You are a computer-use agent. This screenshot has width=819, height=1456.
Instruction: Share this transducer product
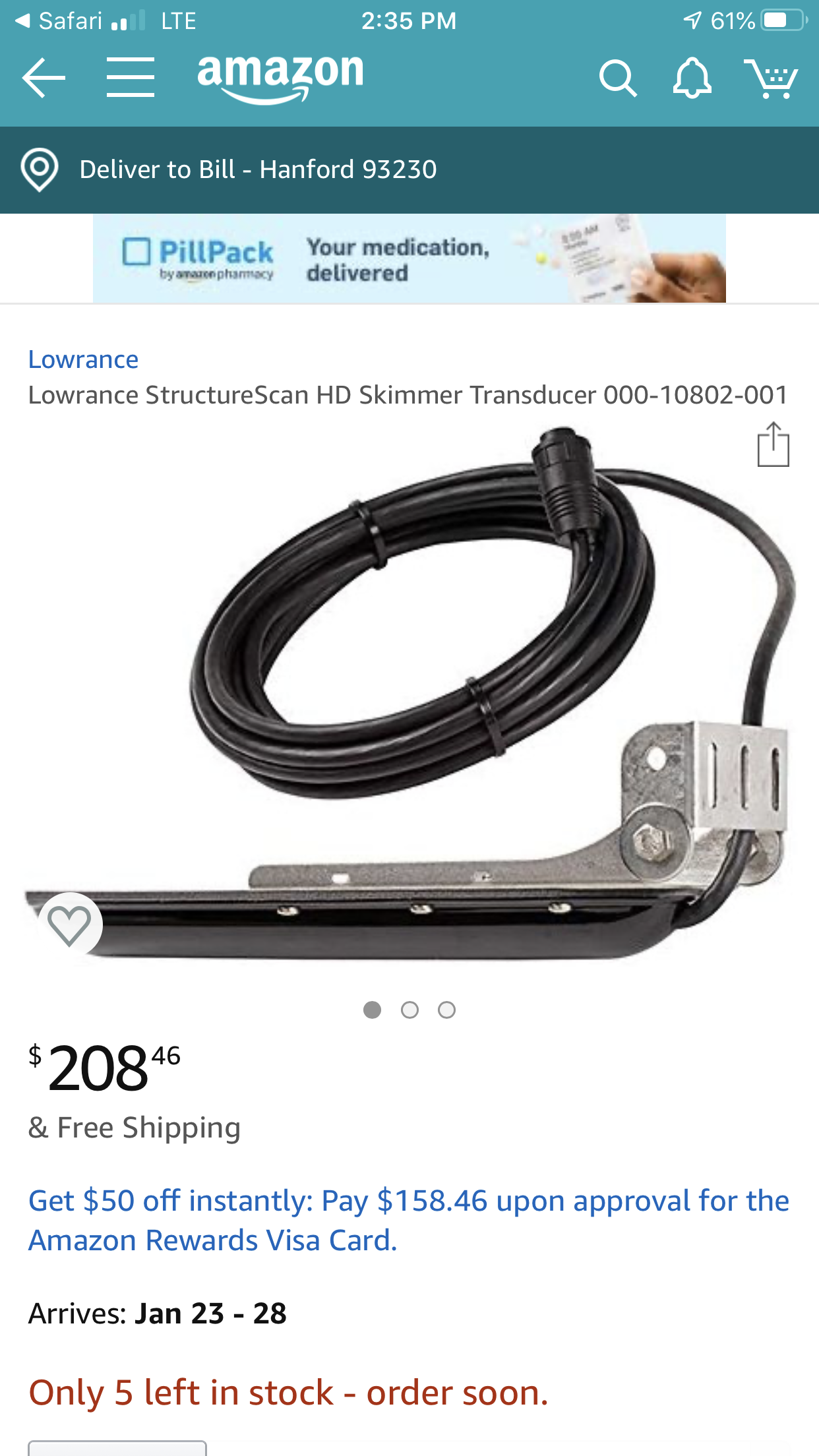773,445
